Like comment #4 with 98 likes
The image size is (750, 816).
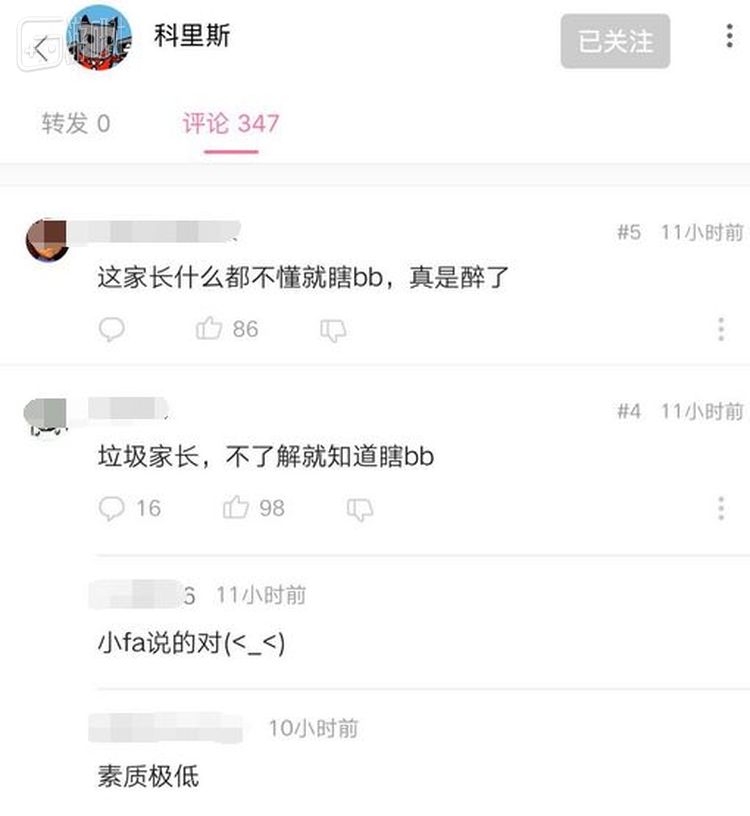[236, 508]
